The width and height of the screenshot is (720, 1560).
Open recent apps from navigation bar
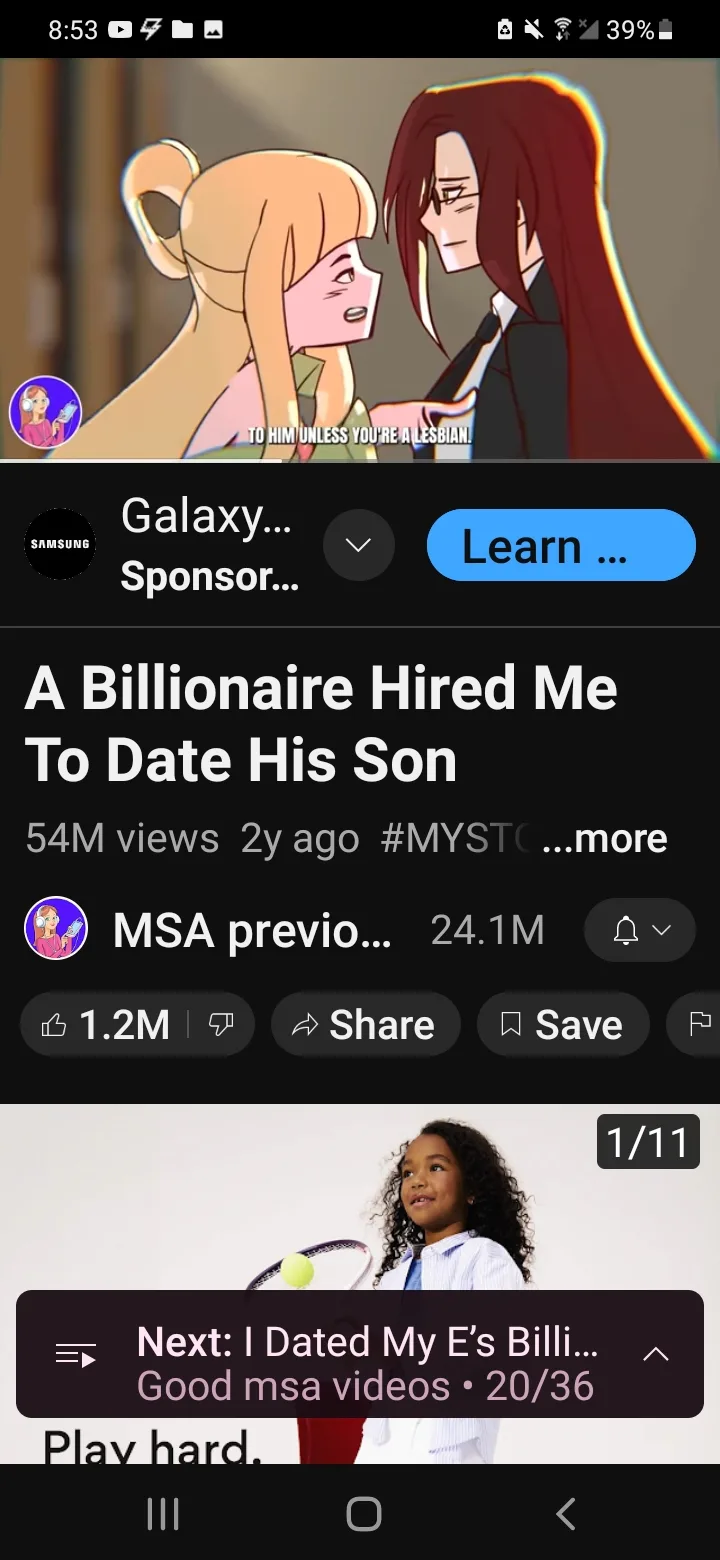tap(163, 1513)
